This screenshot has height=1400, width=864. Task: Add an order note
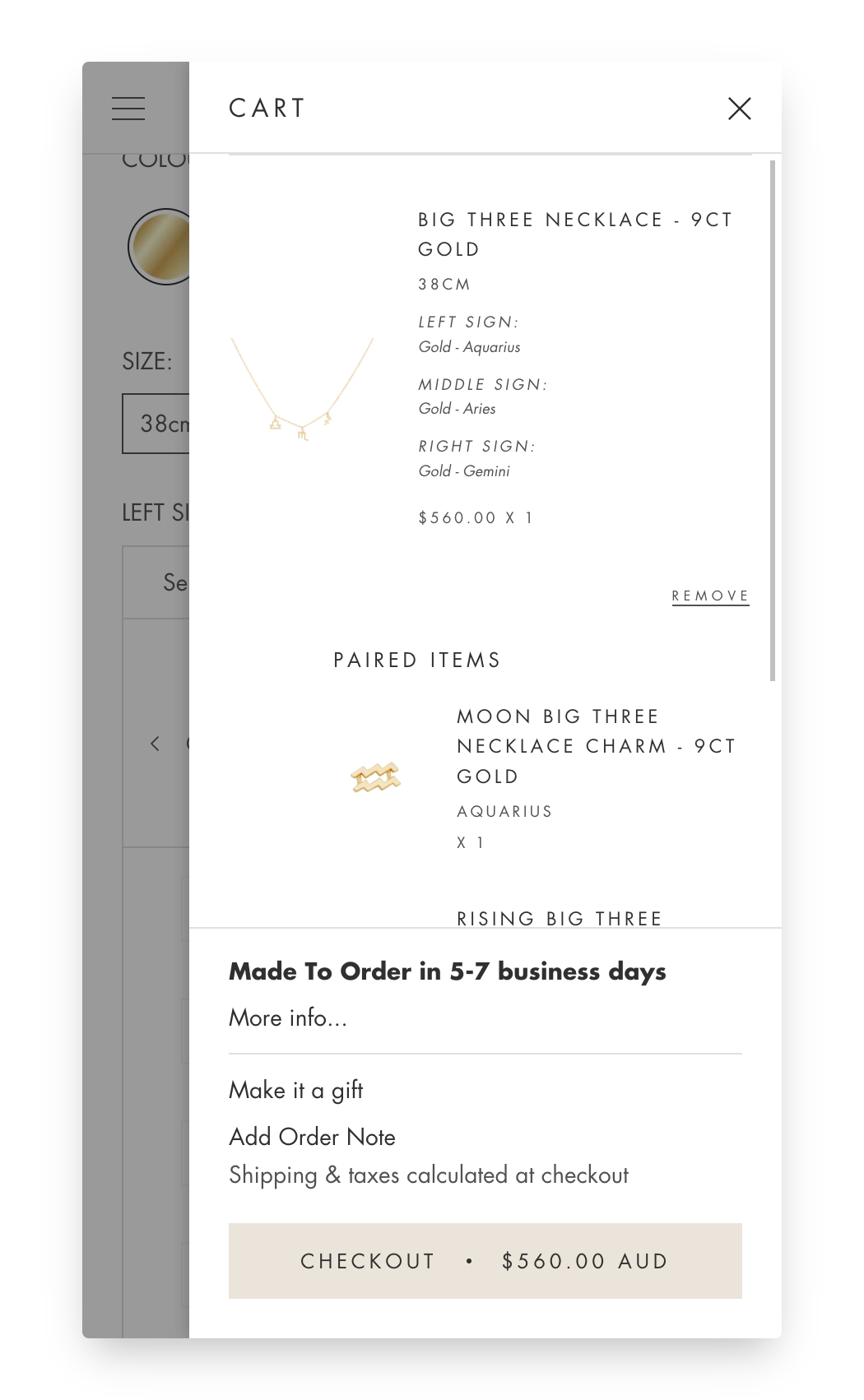click(x=312, y=1138)
